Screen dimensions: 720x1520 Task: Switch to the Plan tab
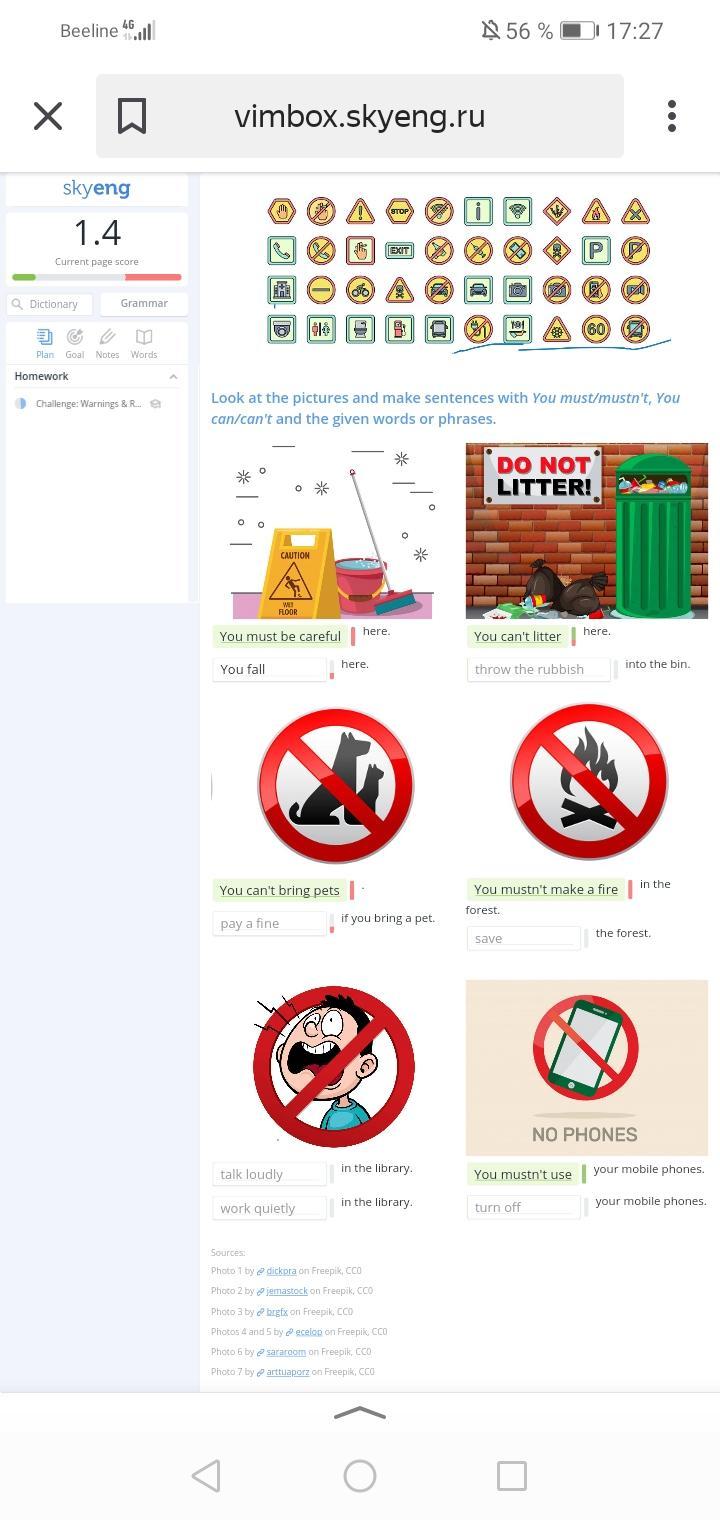coord(45,343)
